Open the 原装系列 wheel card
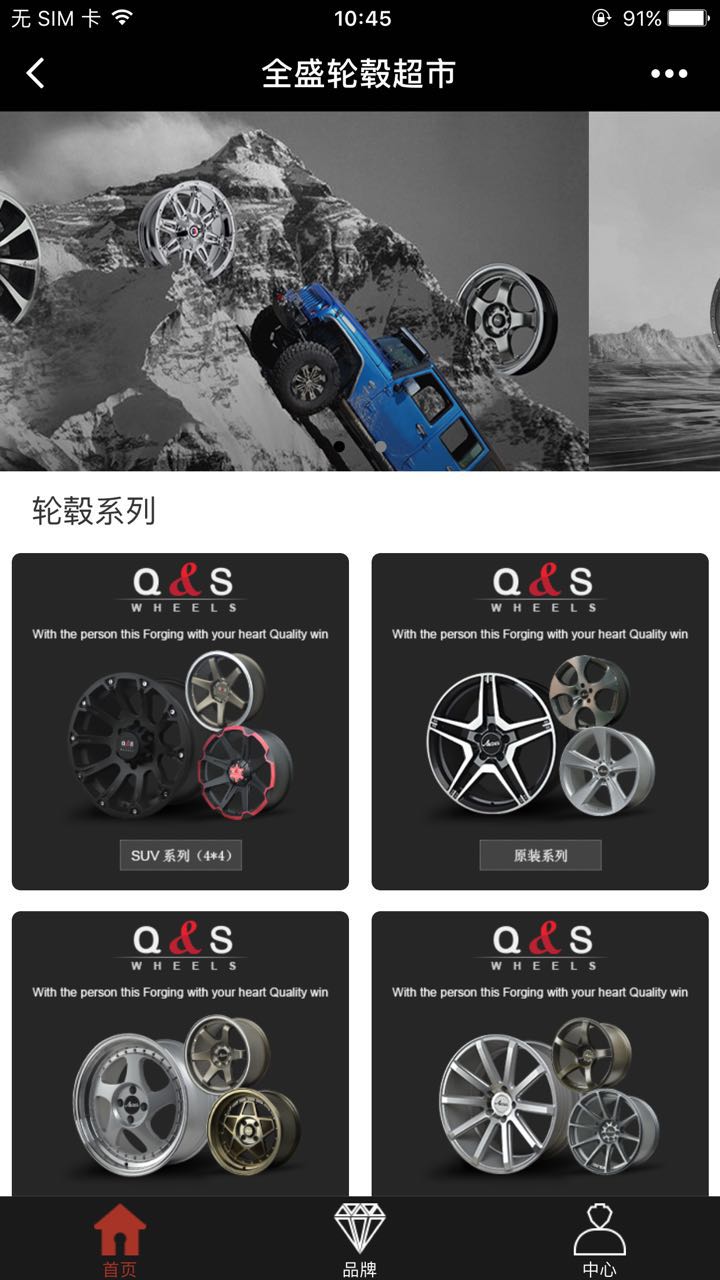This screenshot has height=1280, width=720. (x=540, y=721)
